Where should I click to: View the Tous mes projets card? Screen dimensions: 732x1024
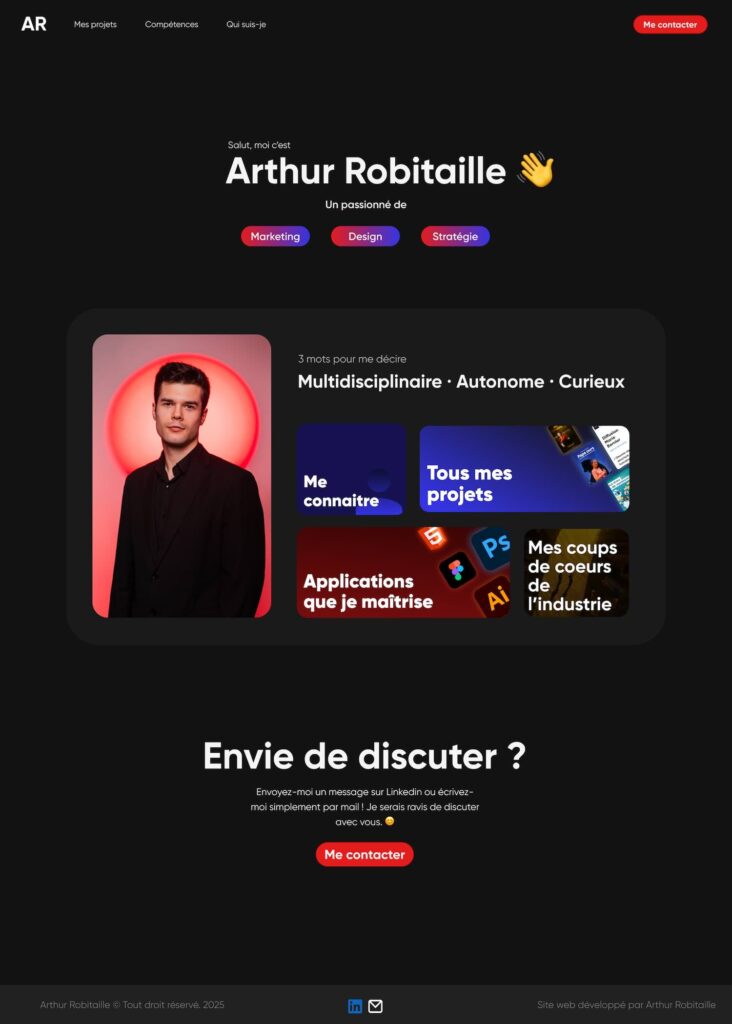[524, 470]
